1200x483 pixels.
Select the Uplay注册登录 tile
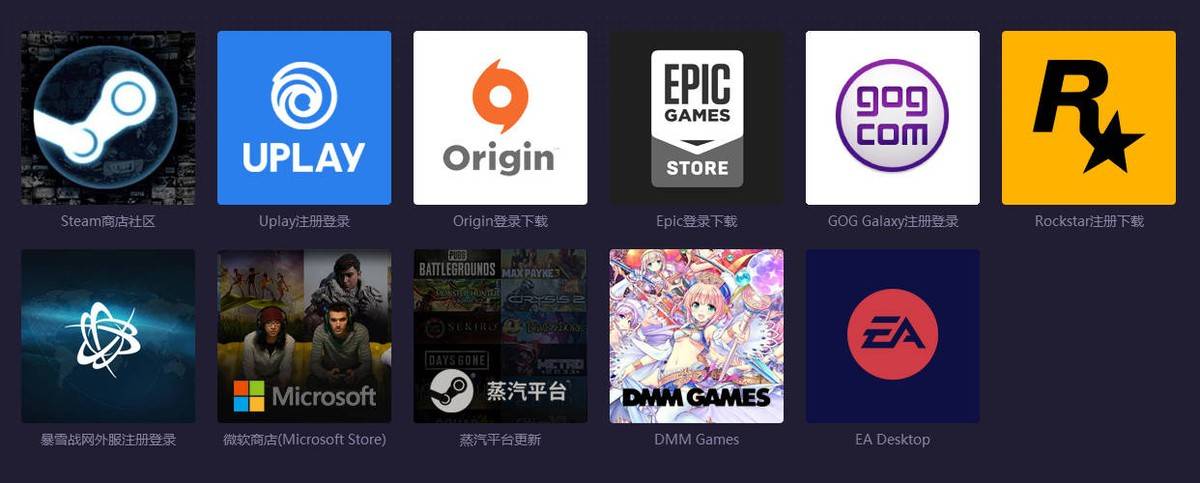[x=304, y=118]
